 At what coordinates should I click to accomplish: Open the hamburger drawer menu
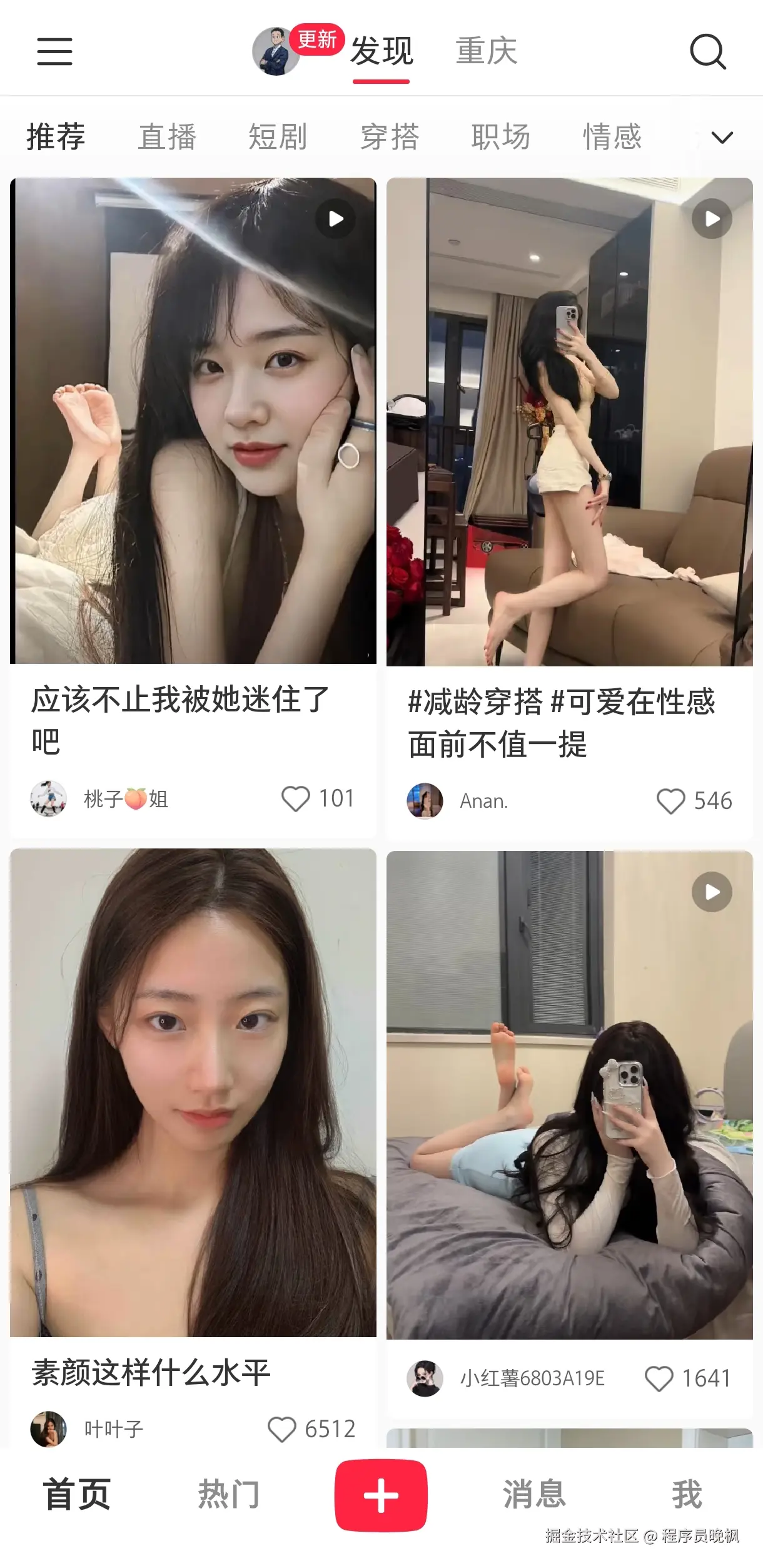click(54, 51)
